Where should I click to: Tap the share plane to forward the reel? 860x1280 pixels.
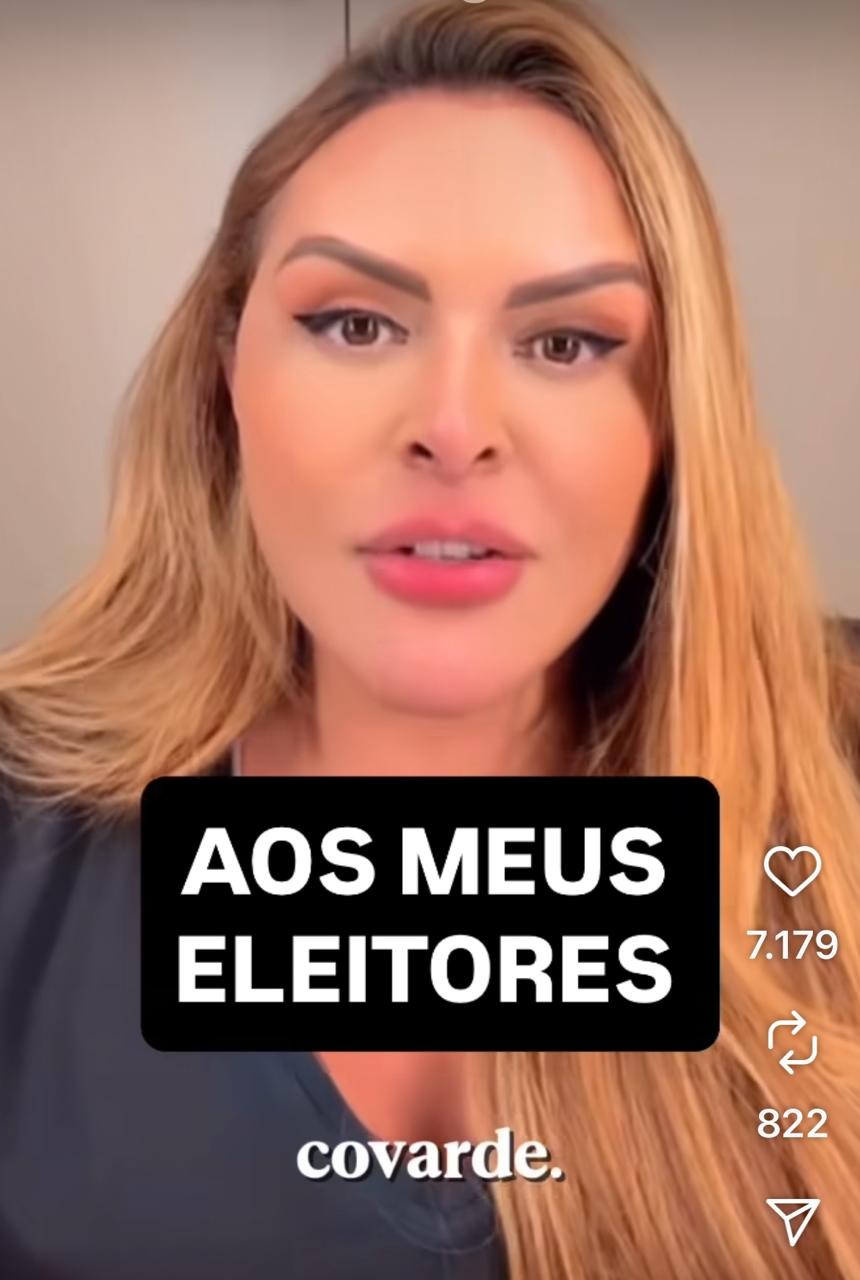(795, 1218)
